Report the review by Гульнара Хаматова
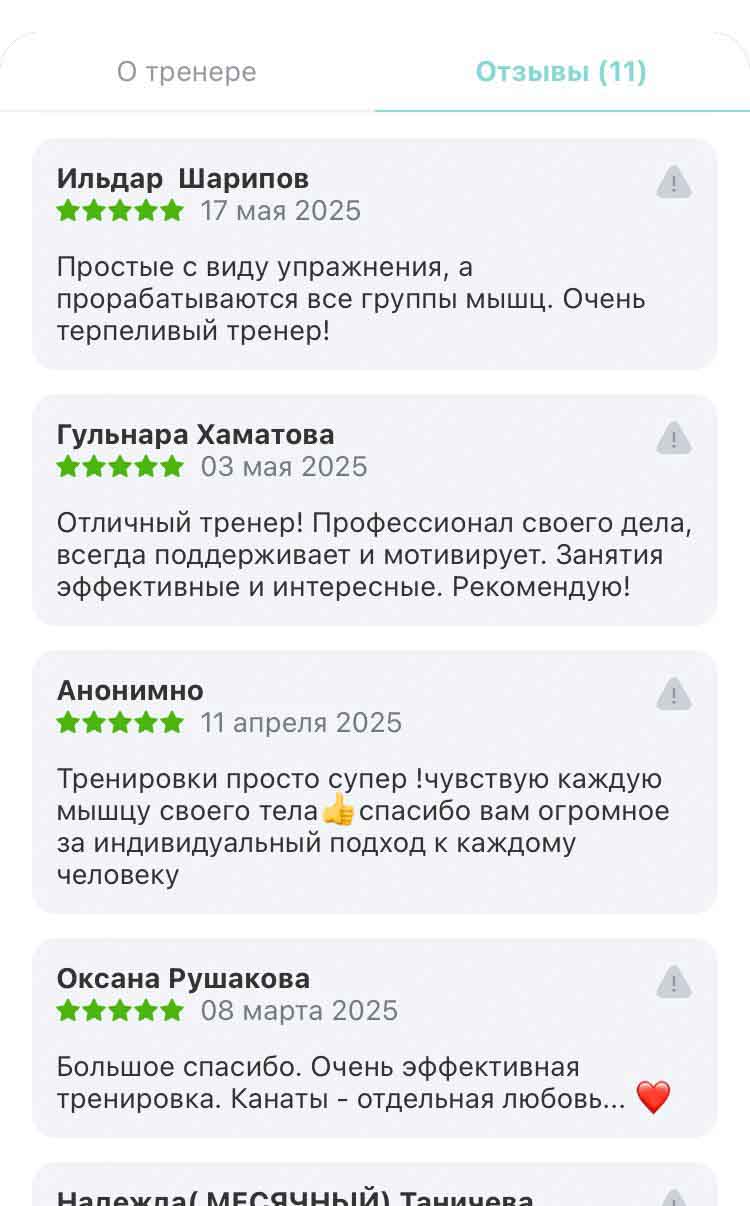 click(674, 437)
